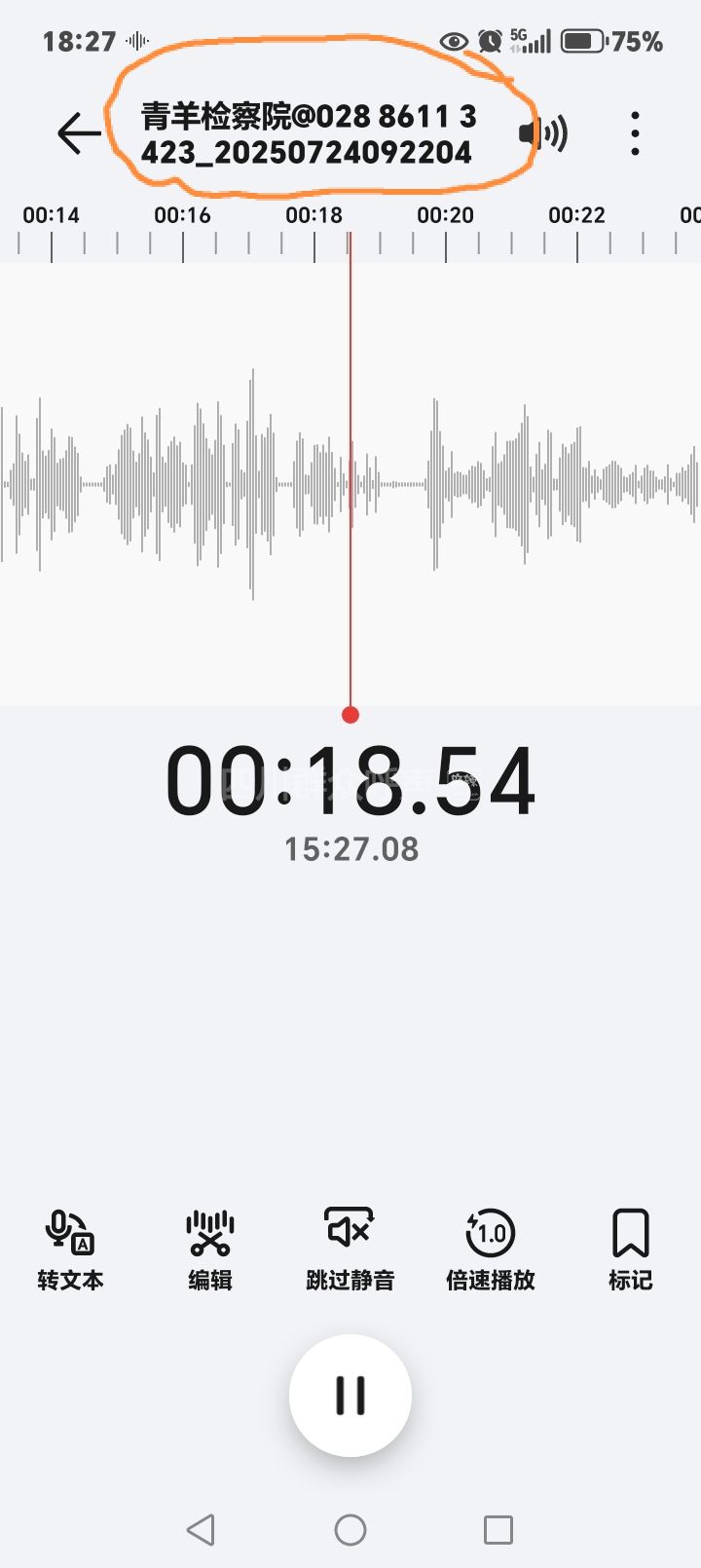Convert the recording with 转文本
The width and height of the screenshot is (701, 1568).
[70, 1250]
